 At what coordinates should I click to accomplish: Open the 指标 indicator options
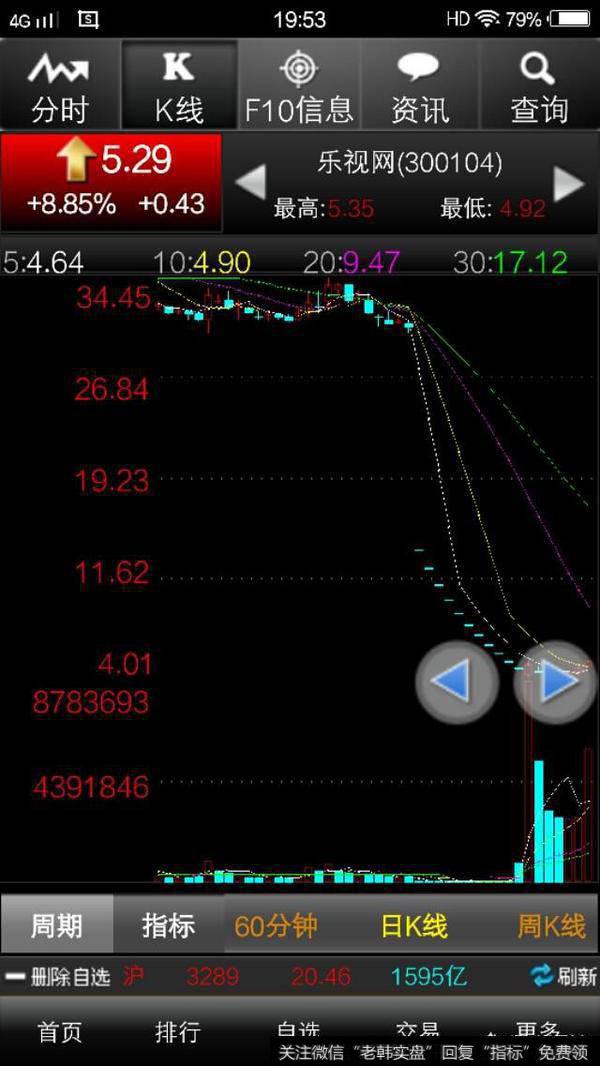[x=168, y=925]
